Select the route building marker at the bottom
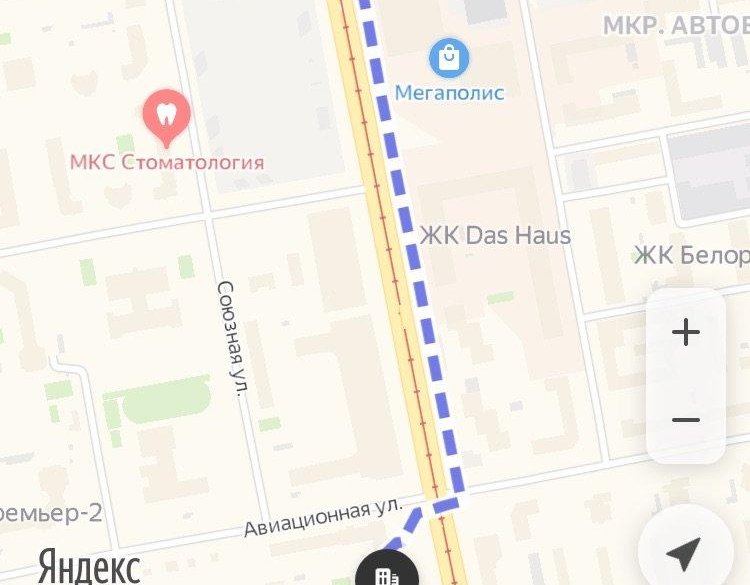This screenshot has width=750, height=585. (x=387, y=571)
